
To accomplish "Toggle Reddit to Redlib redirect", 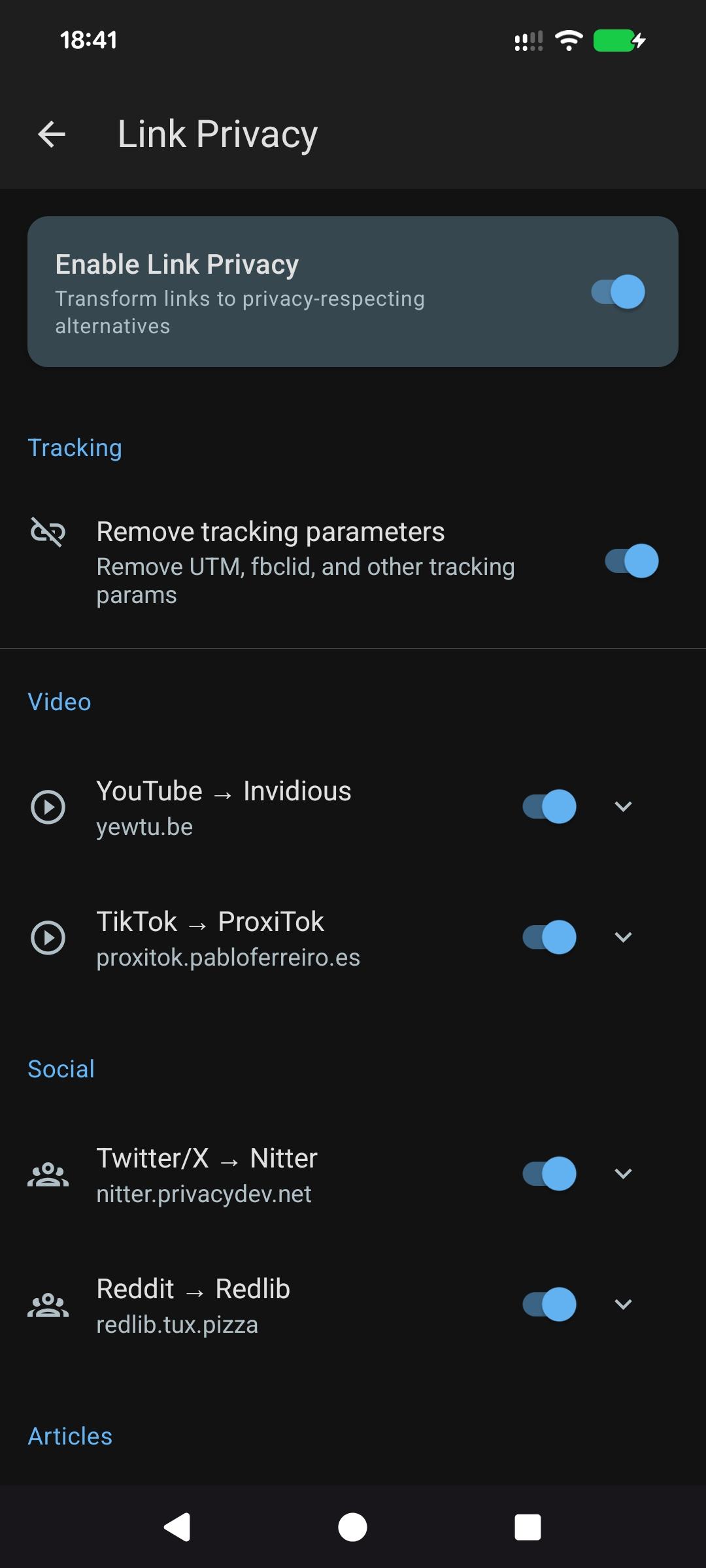I will click(x=549, y=1304).
